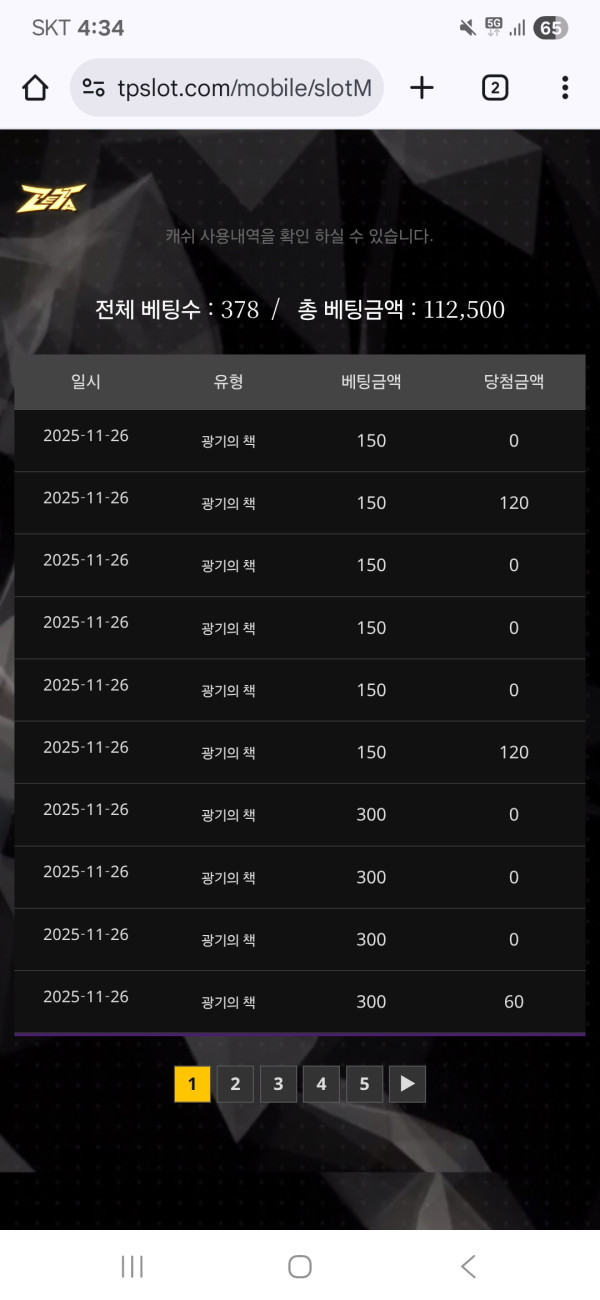Open the browser overflow menu
600x1300 pixels.
(565, 88)
